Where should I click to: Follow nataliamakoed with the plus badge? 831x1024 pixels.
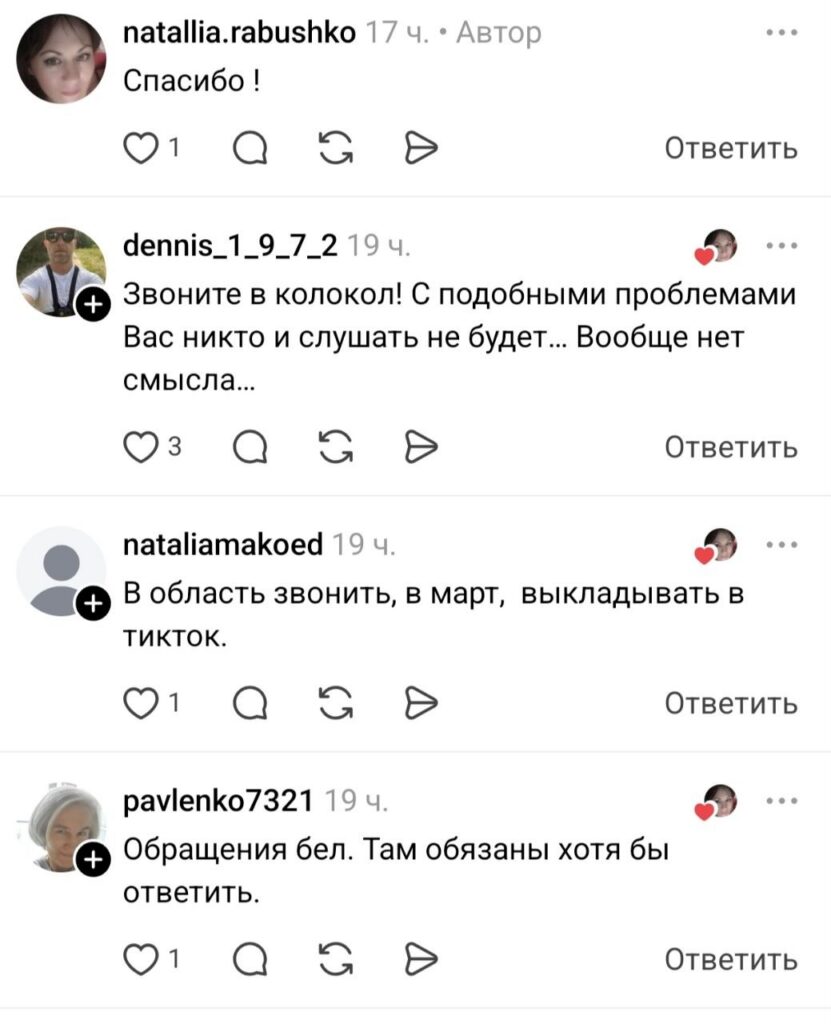pyautogui.click(x=93, y=602)
